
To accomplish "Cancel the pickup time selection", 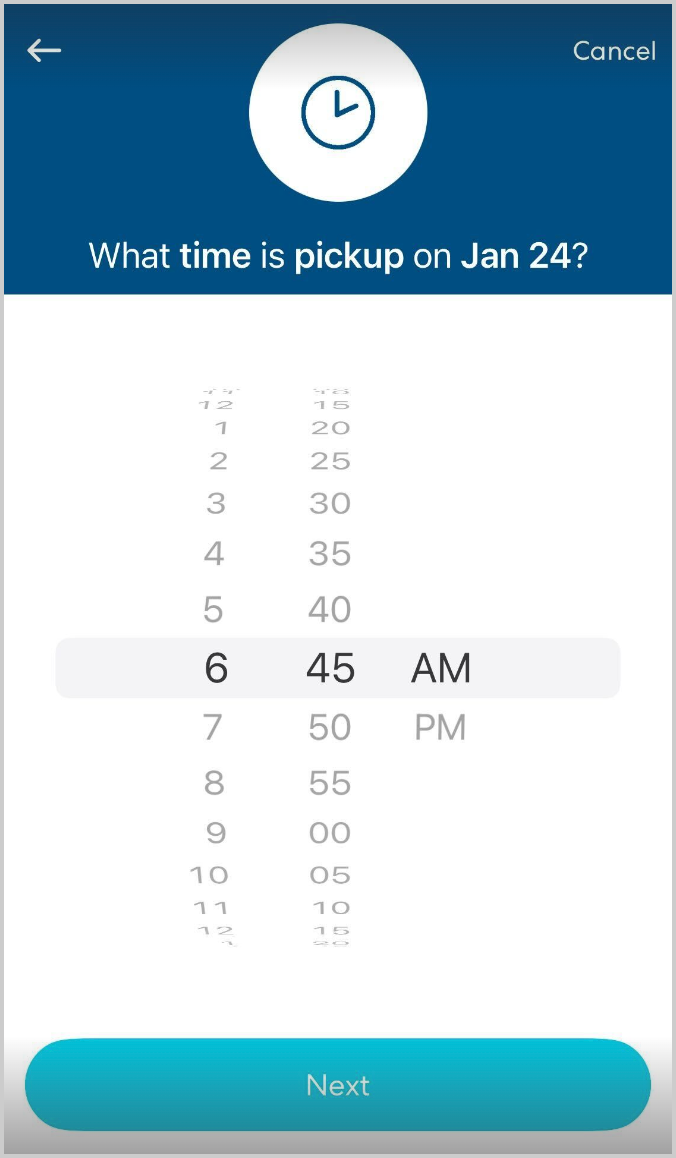I will (x=614, y=51).
